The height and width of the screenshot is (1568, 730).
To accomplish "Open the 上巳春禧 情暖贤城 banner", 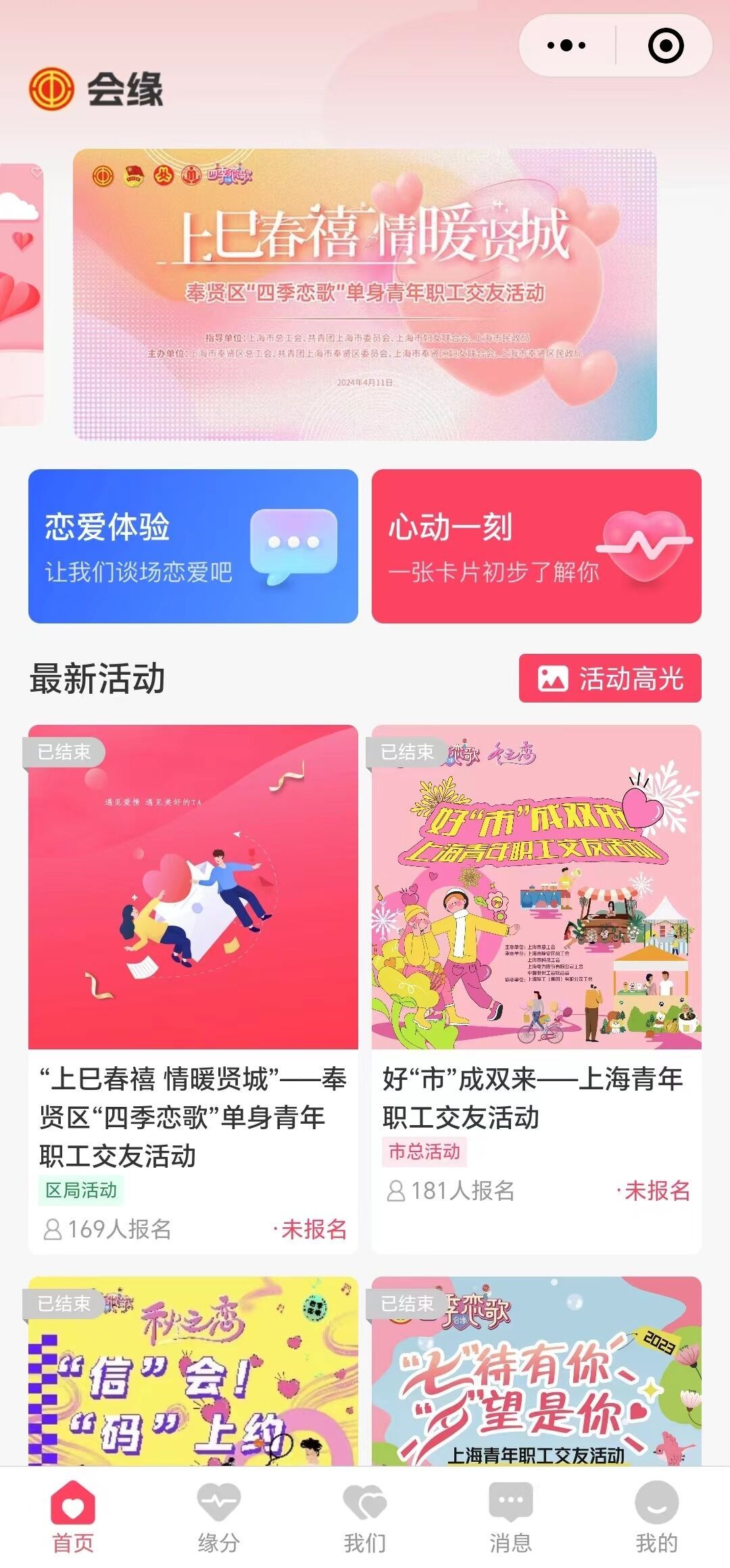I will (365, 294).
